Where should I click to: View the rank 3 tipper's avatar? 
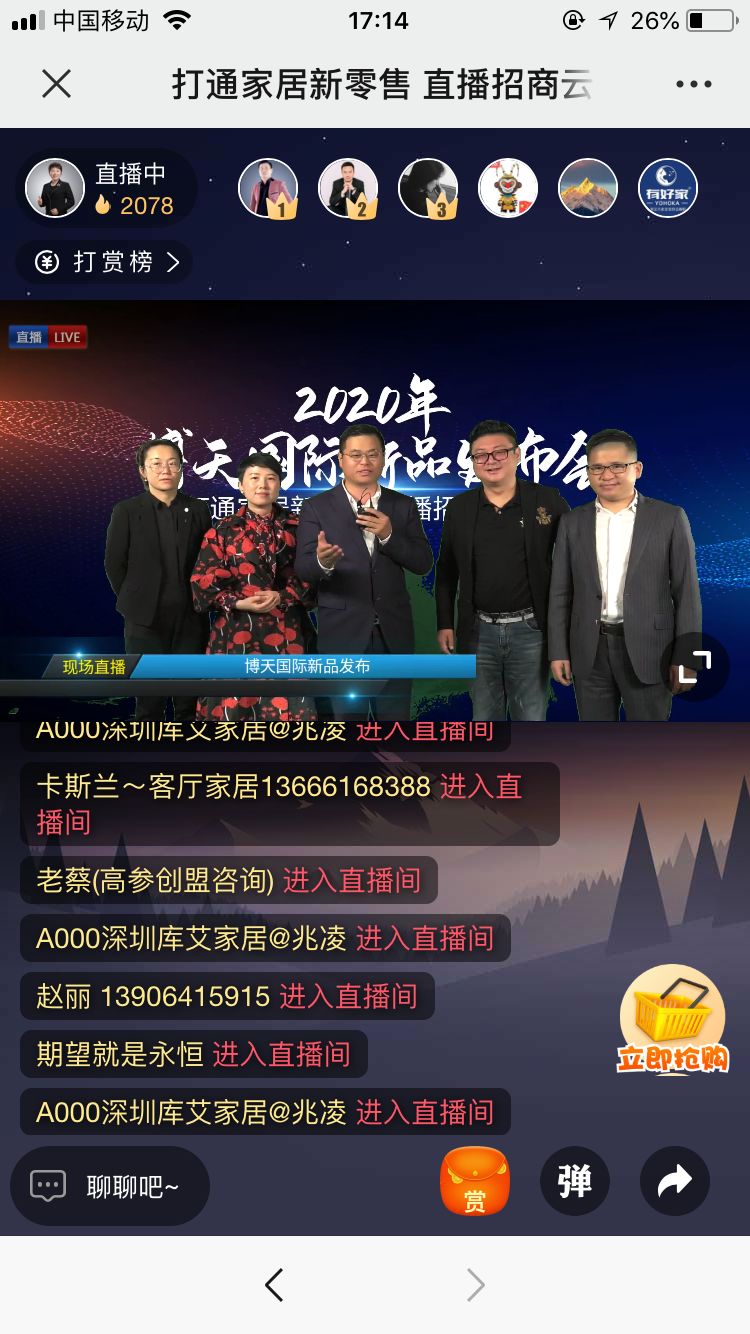pyautogui.click(x=428, y=188)
